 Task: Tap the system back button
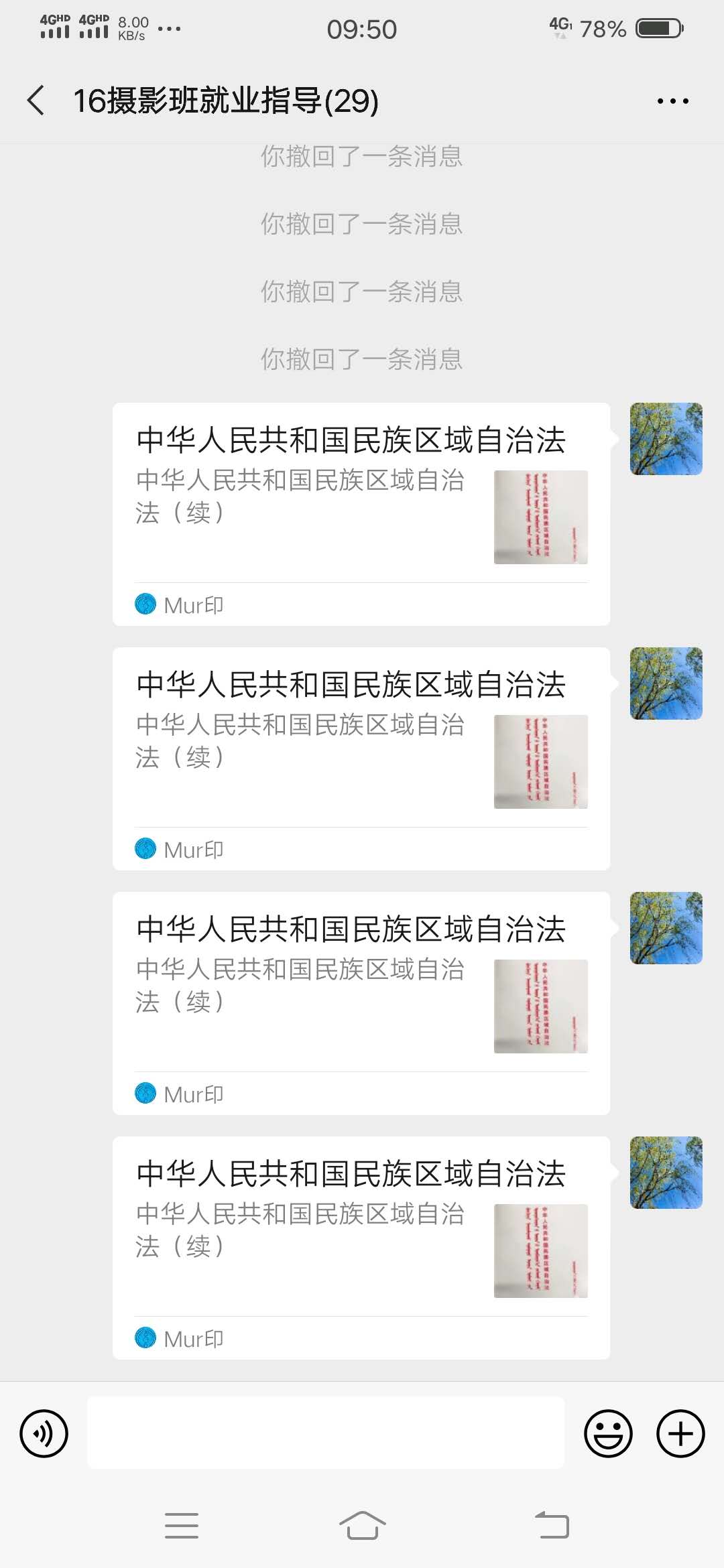pos(552,1526)
